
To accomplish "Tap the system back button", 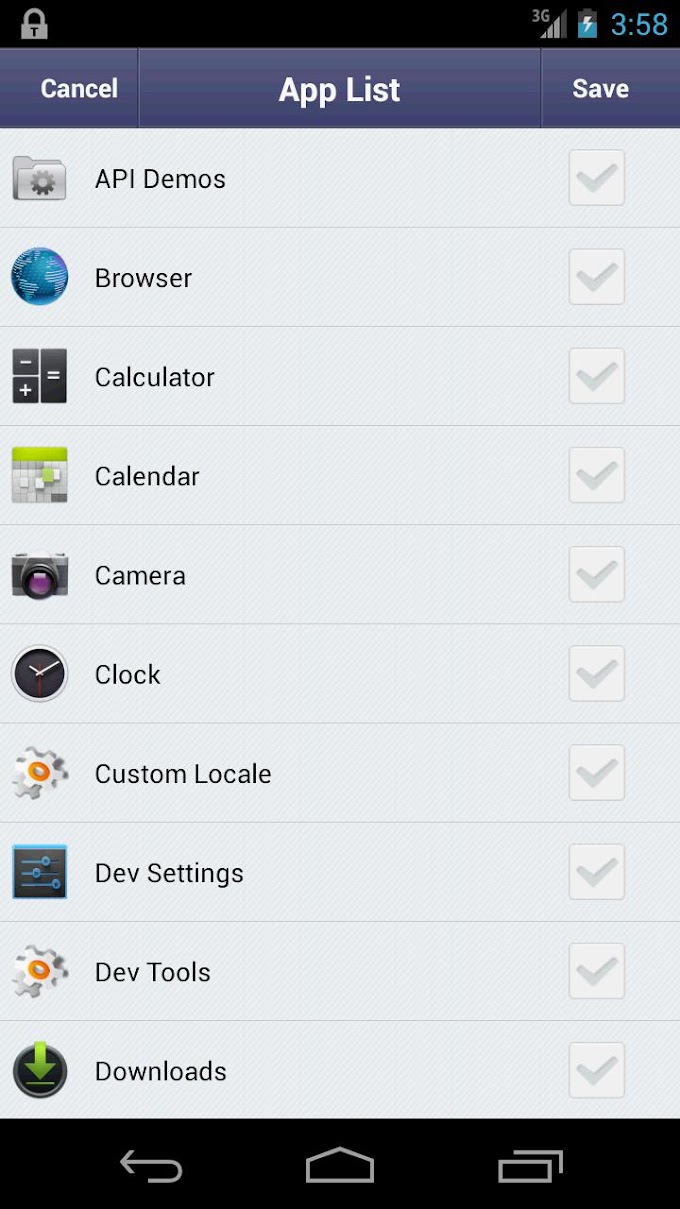I will point(151,1166).
